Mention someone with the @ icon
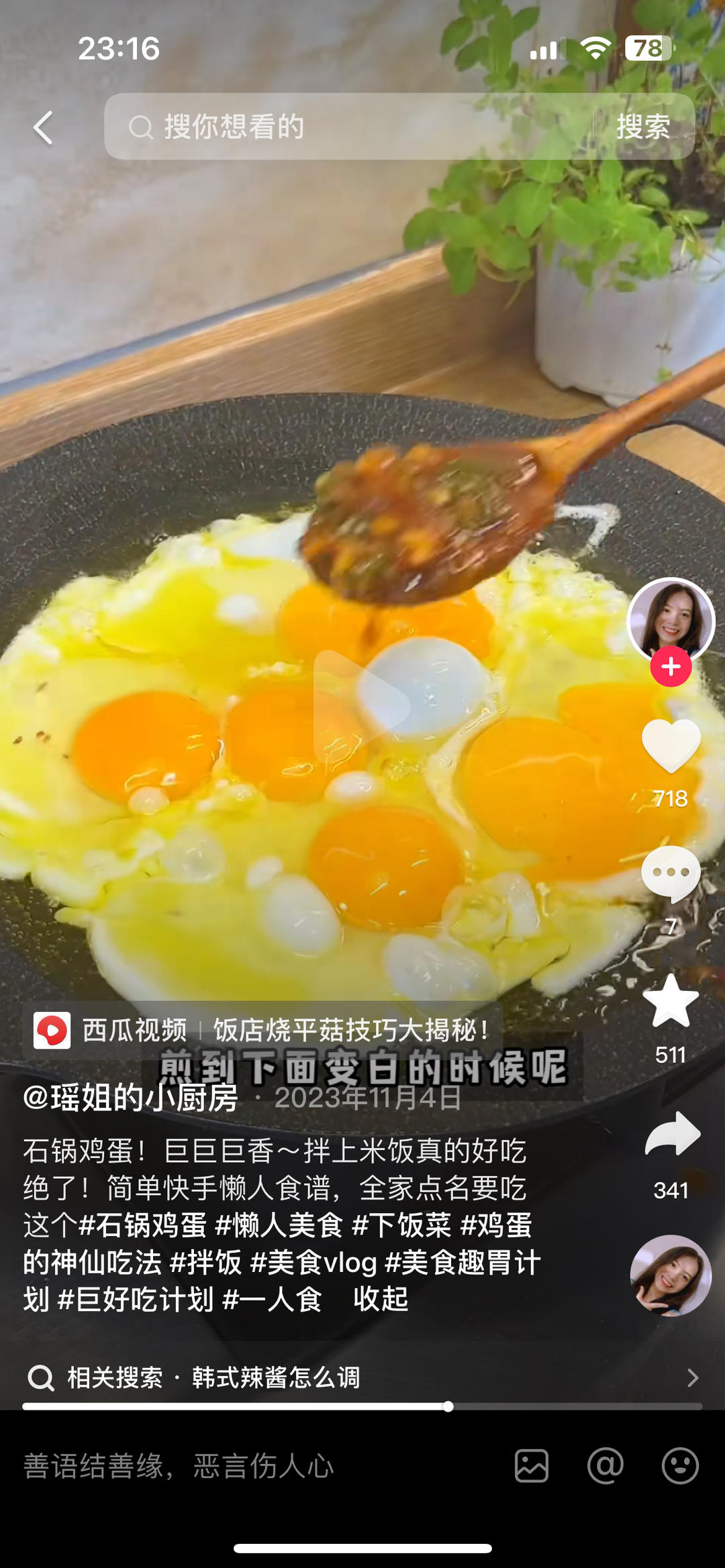Image resolution: width=725 pixels, height=1568 pixels. pos(606,1466)
